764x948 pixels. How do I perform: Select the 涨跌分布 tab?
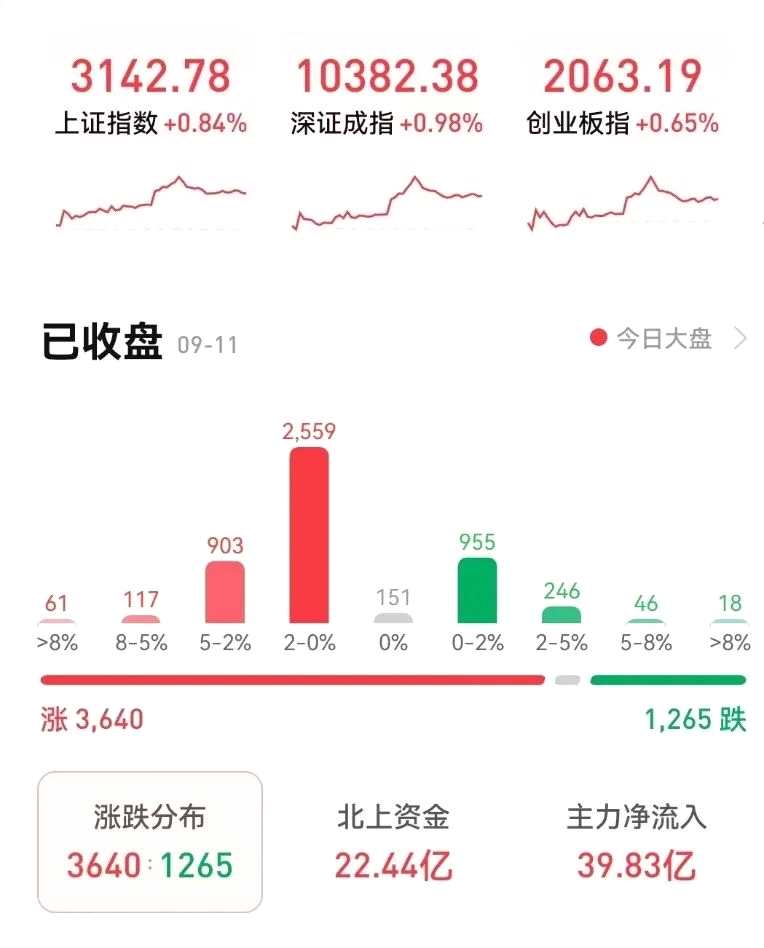(x=150, y=841)
